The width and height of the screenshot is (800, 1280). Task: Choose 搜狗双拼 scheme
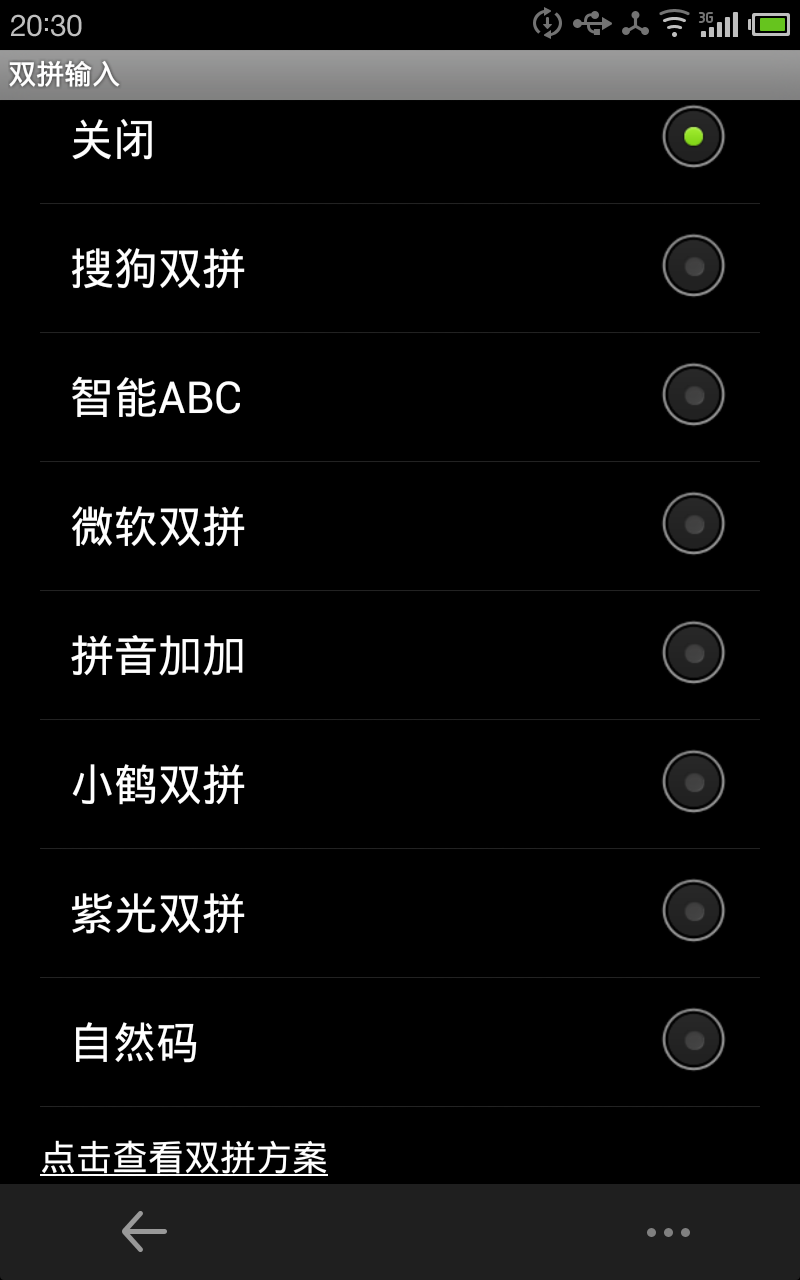(x=693, y=266)
